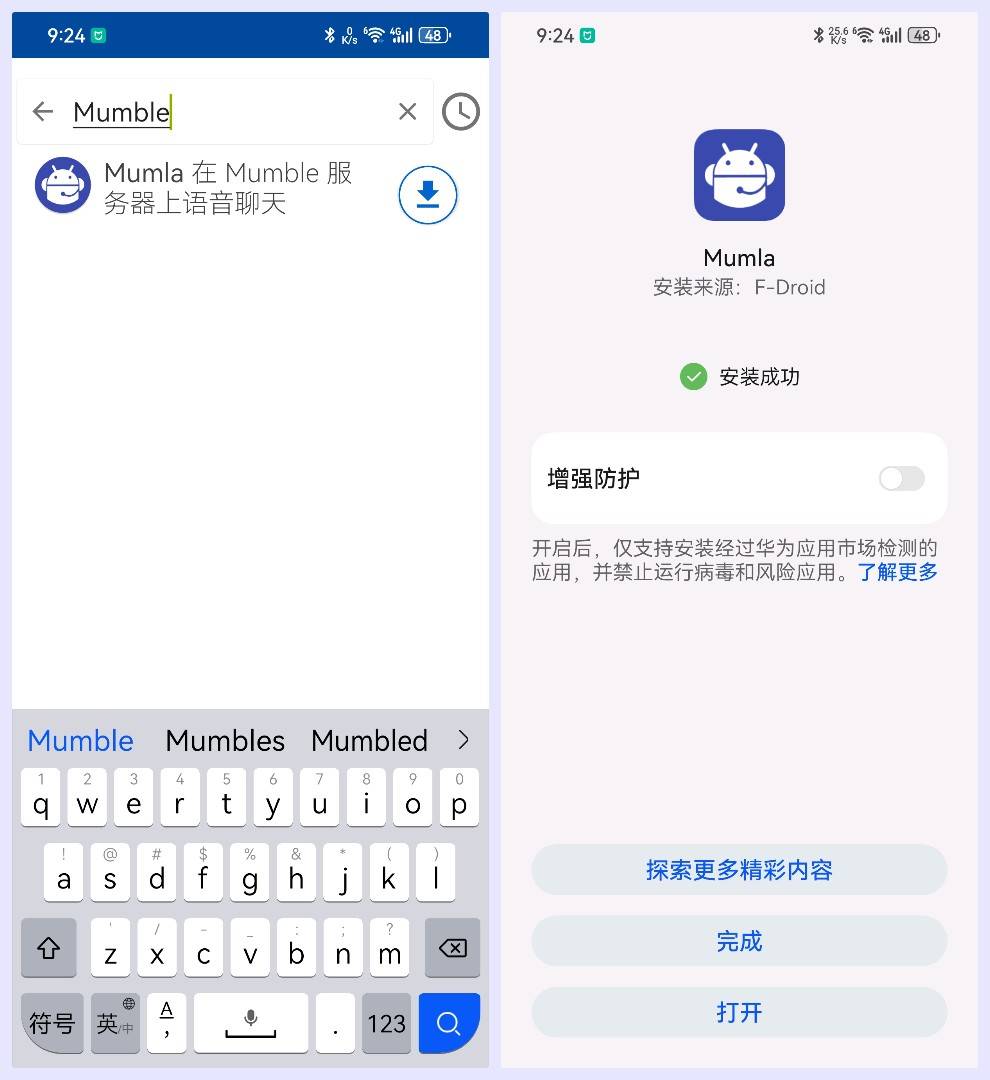This screenshot has height=1080, width=990.
Task: Enable the 增强防护 switch
Action: pos(901,479)
